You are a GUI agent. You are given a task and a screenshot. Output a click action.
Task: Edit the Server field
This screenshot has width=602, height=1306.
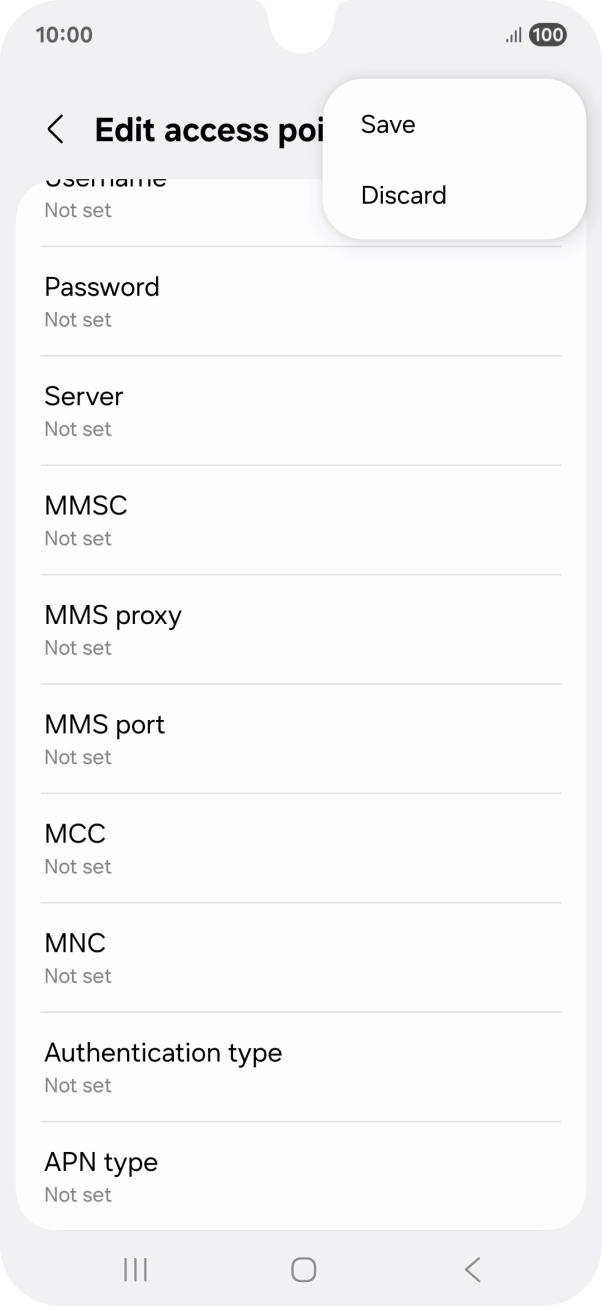[x=300, y=410]
